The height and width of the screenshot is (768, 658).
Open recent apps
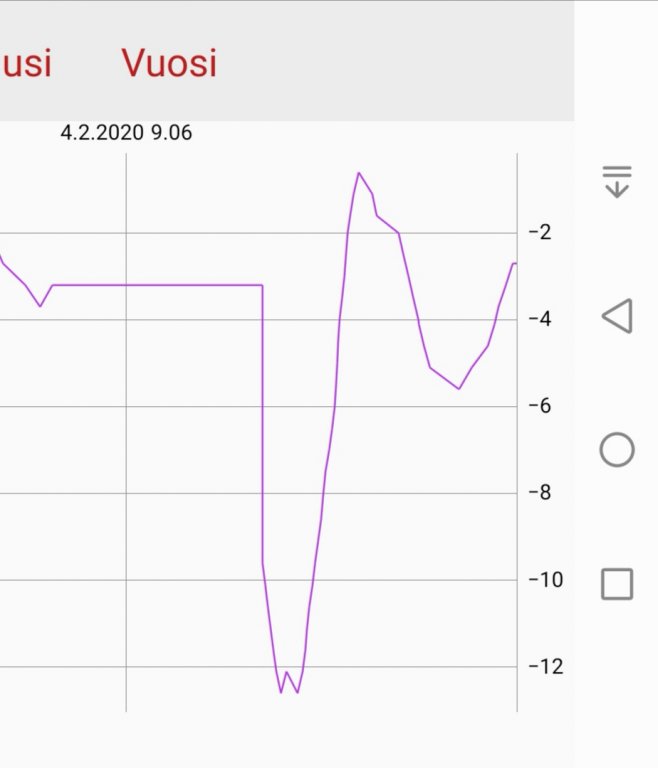point(617,583)
